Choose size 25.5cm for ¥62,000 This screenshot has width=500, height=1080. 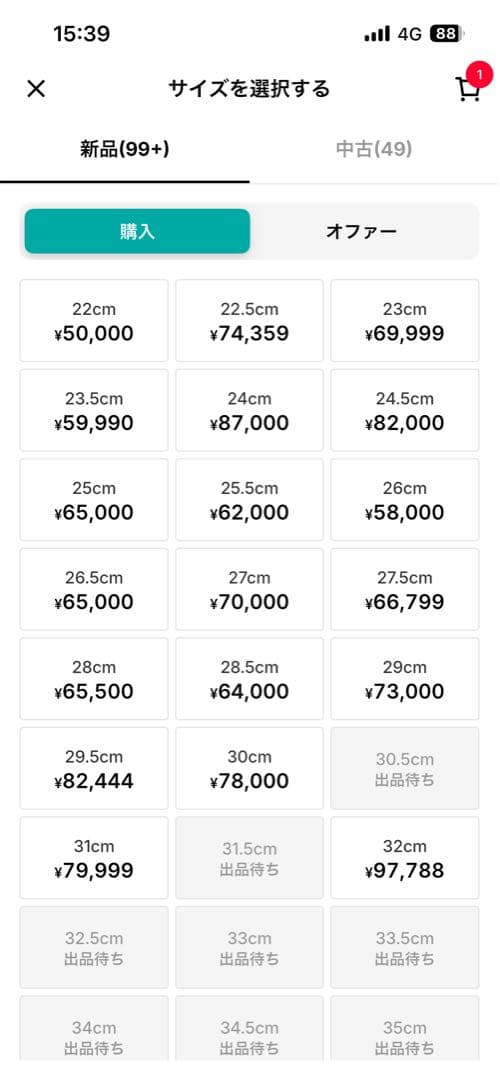249,499
